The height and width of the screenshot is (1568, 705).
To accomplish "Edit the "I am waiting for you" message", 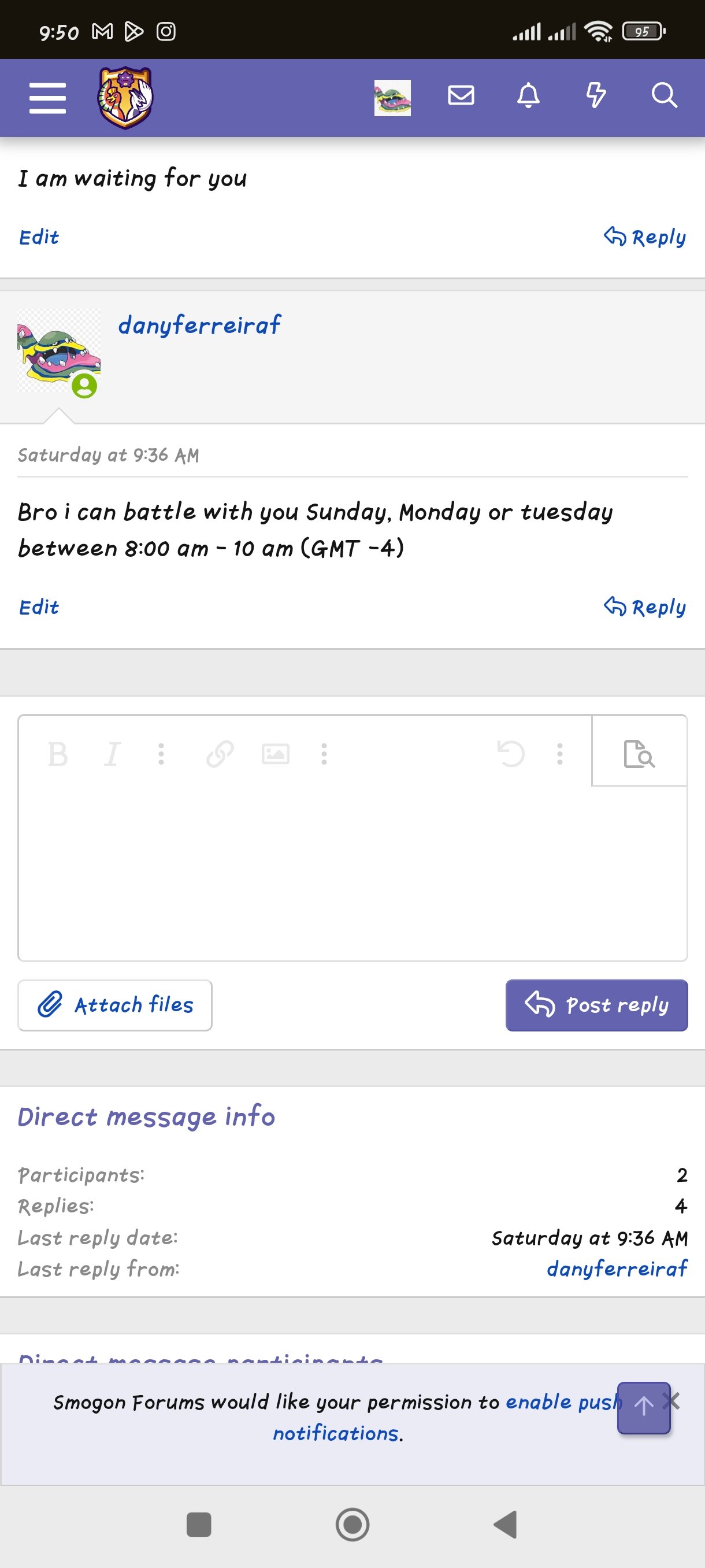I will (39, 238).
